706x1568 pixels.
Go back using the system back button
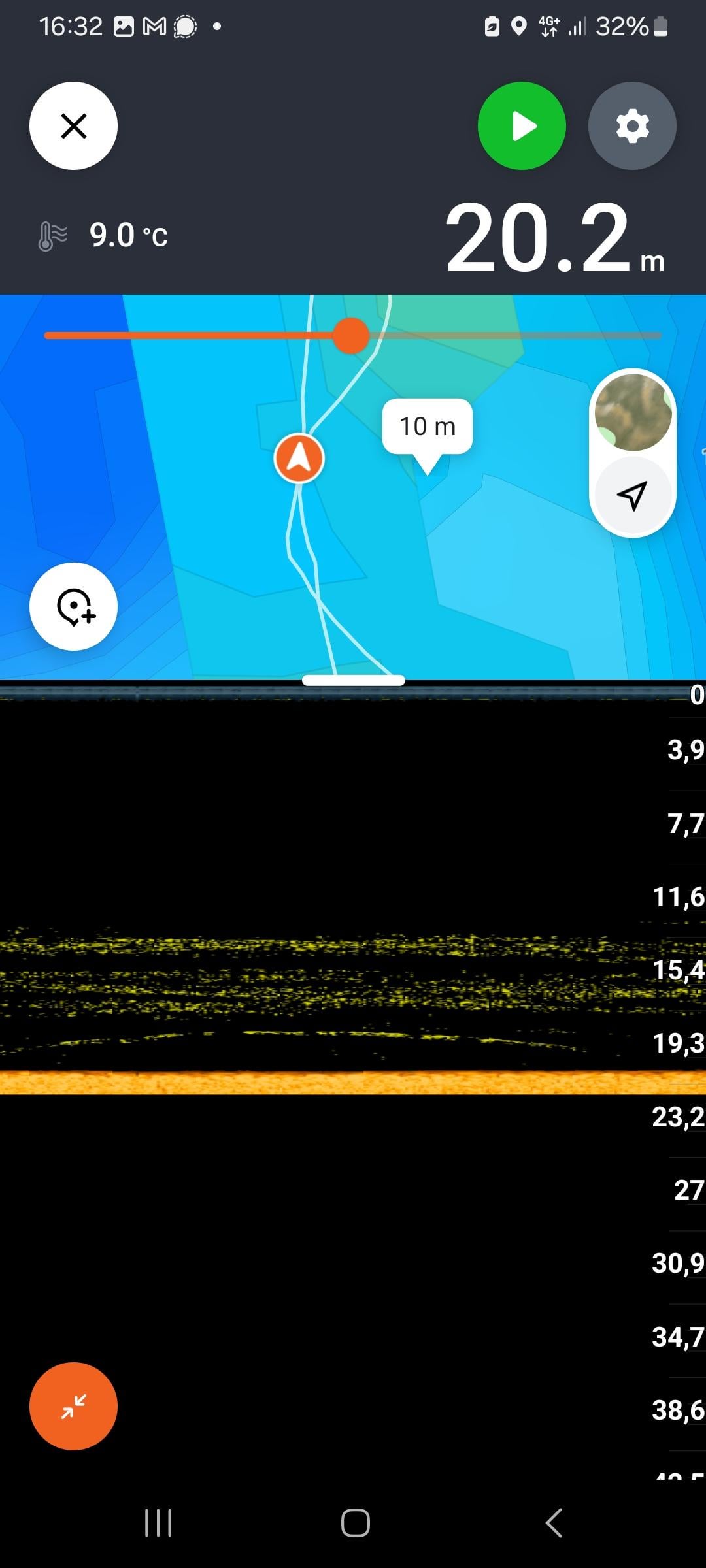click(x=554, y=1523)
